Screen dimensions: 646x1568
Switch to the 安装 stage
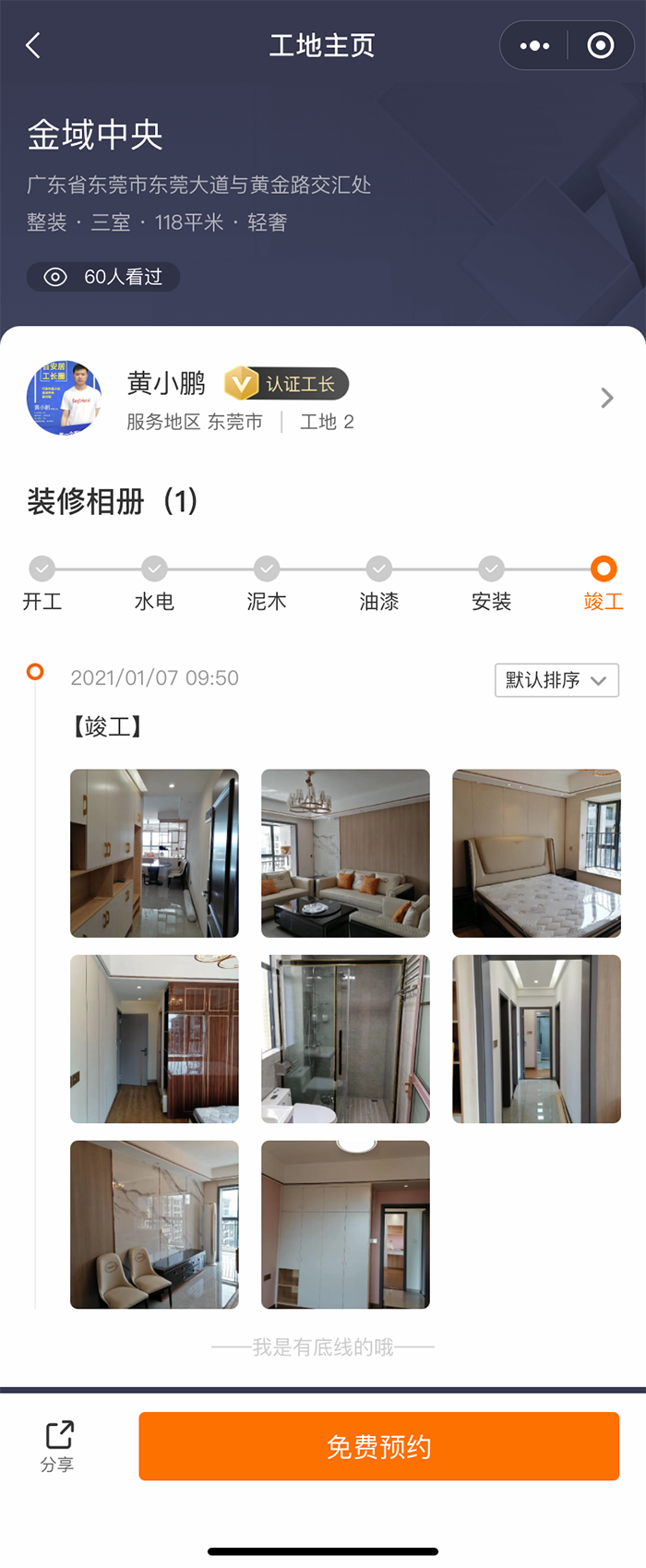(491, 583)
